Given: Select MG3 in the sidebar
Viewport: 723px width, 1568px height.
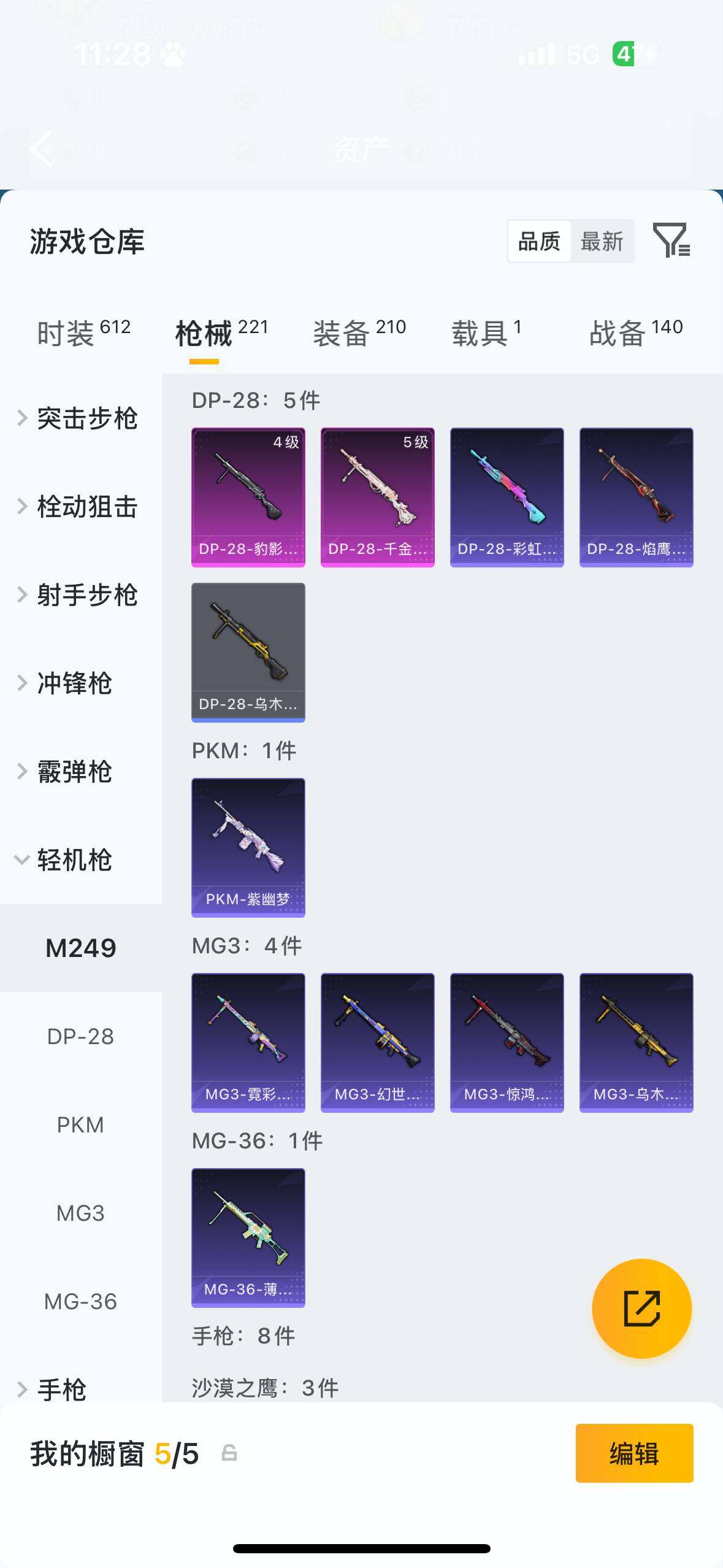Looking at the screenshot, I should click(x=80, y=1213).
